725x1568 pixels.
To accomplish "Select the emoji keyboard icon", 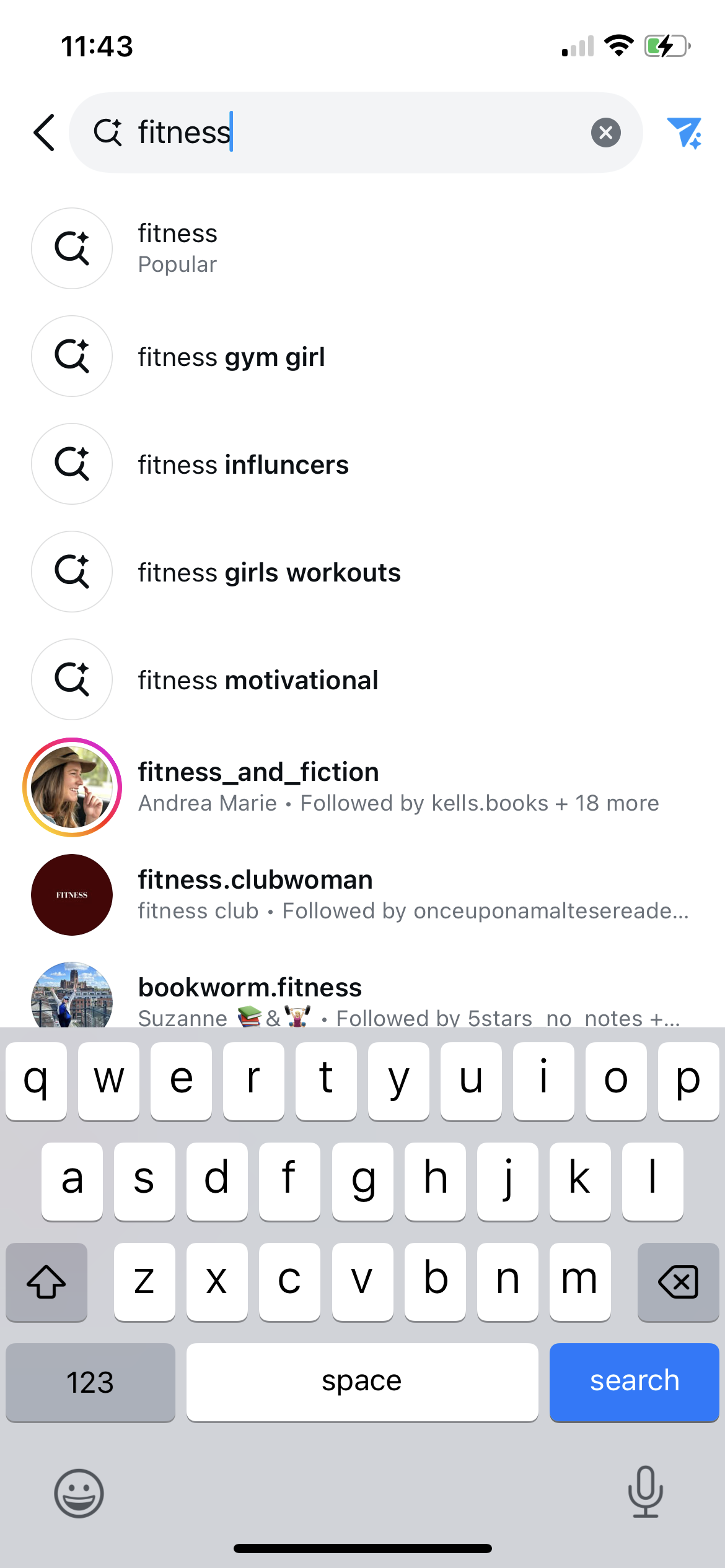I will pyautogui.click(x=80, y=1492).
